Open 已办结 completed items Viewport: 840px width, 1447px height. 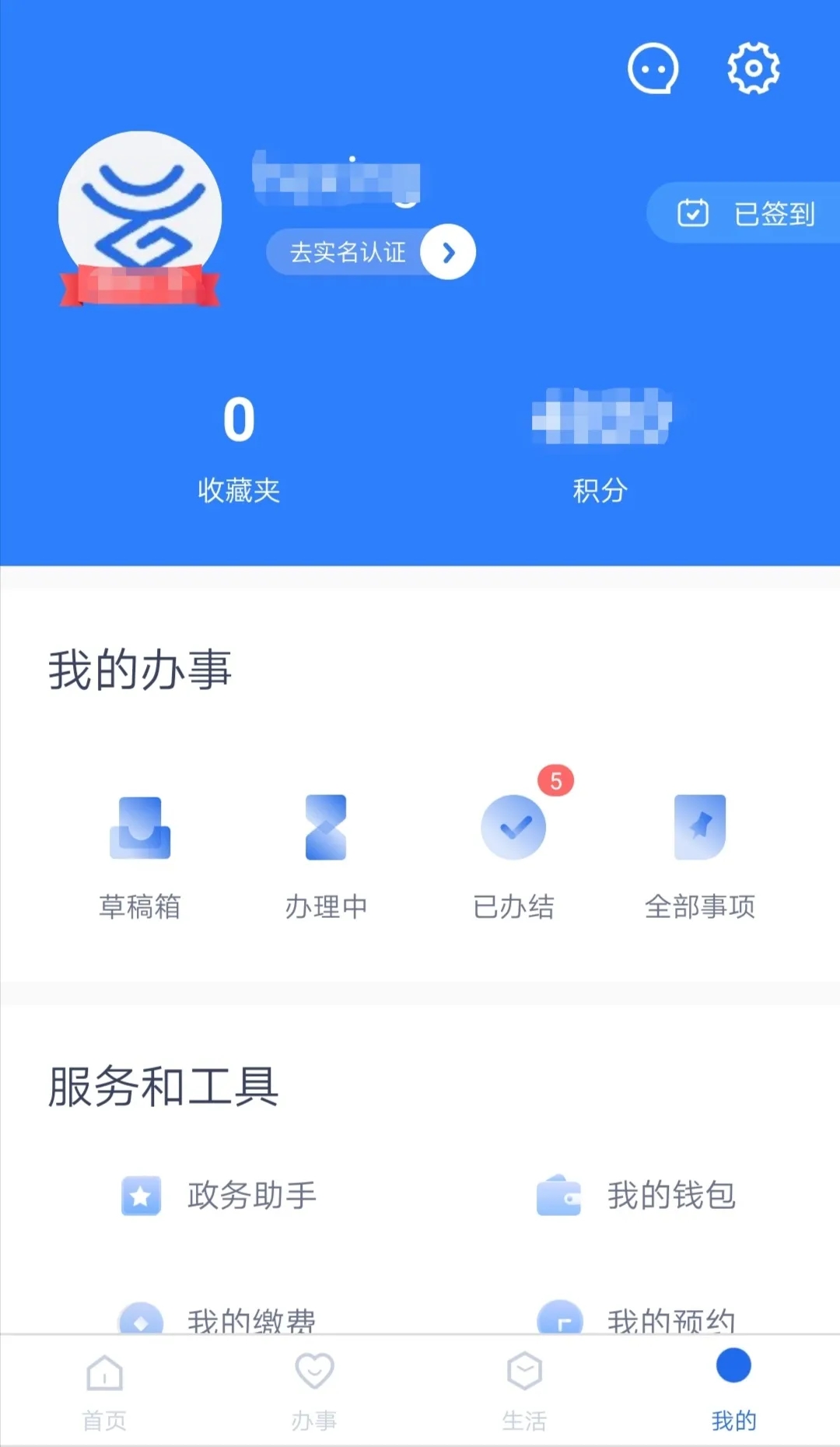click(513, 856)
